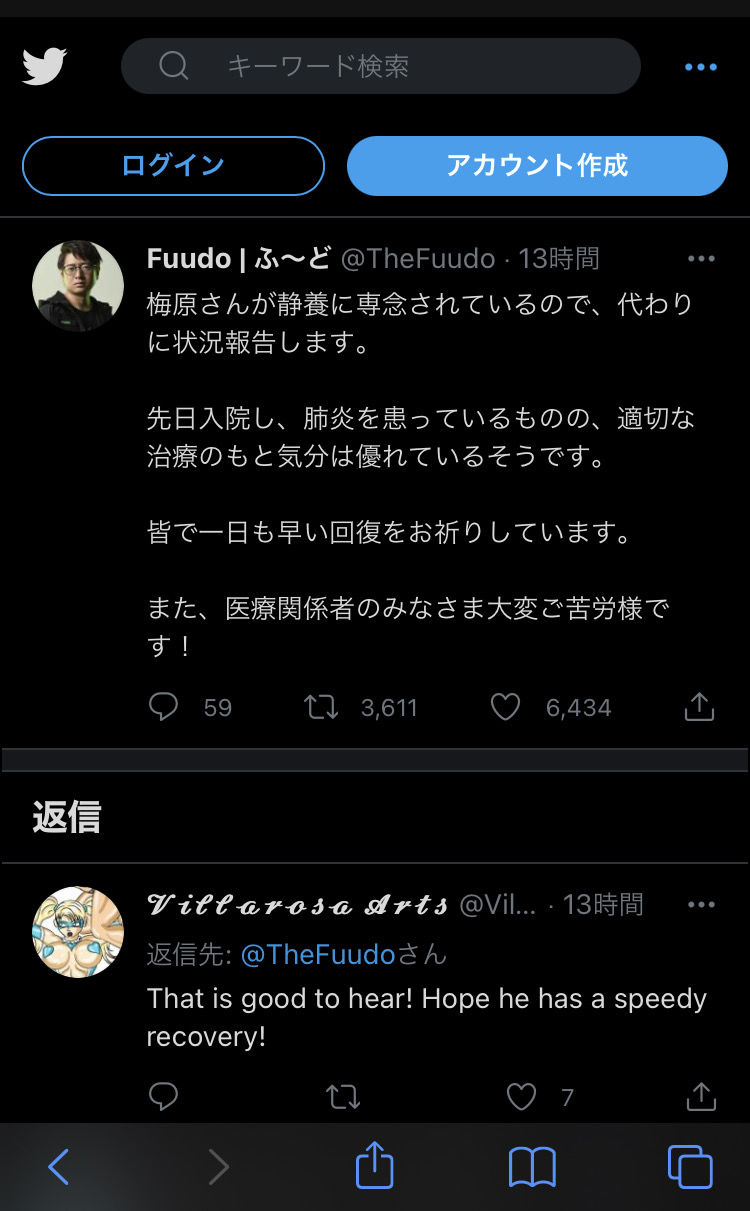Reply to Villarosa Arts' comment
The image size is (750, 1211).
[163, 1097]
